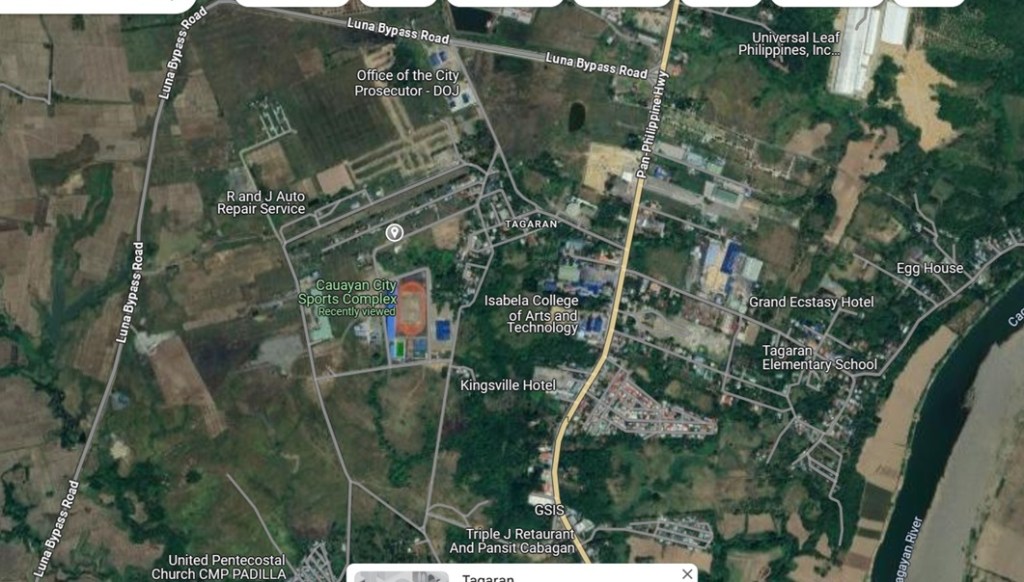Select Grand Ecstasy Hotel on the map
The height and width of the screenshot is (582, 1024).
coord(811,302)
